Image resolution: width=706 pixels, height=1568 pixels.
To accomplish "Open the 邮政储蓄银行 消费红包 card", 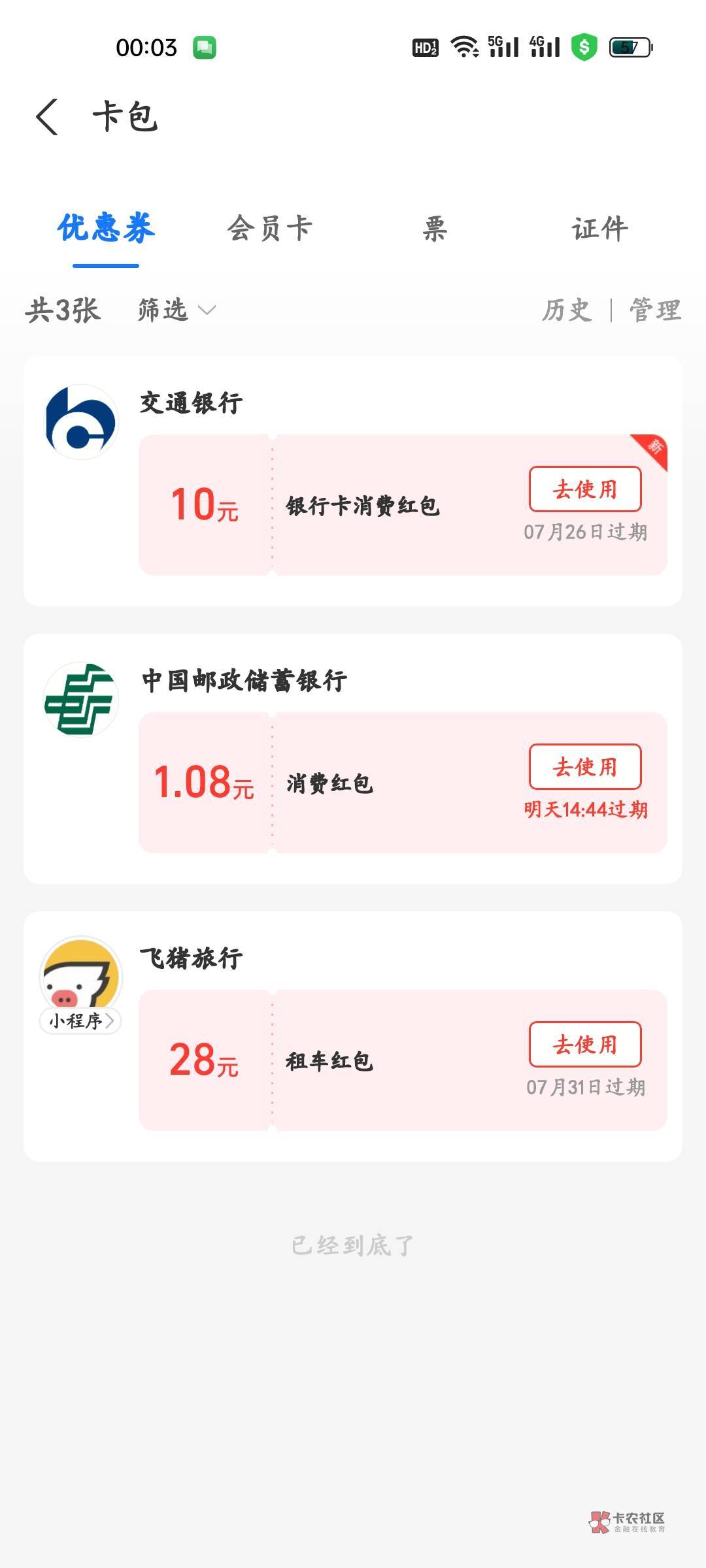I will pos(403,783).
